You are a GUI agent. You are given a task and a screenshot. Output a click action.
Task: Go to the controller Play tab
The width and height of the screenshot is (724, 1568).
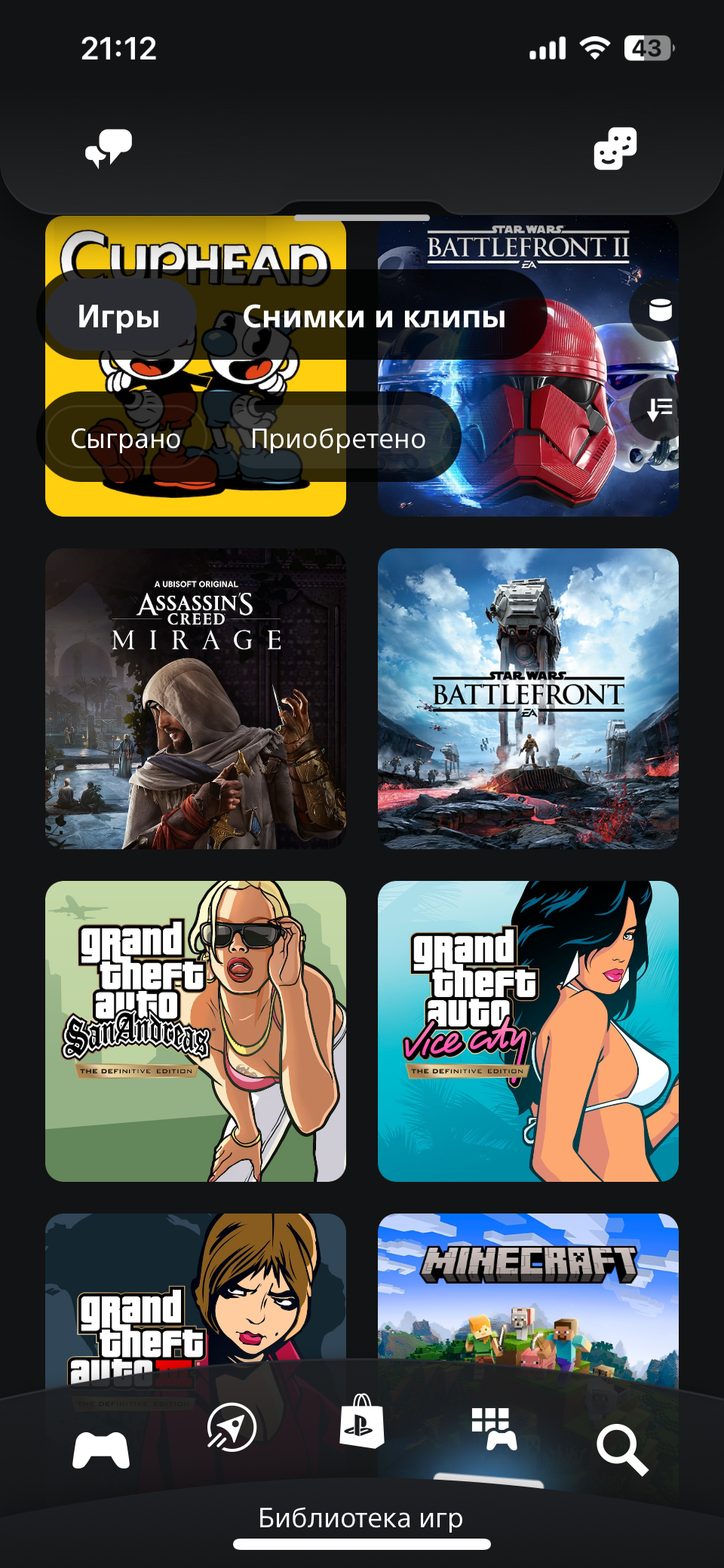point(101,1449)
